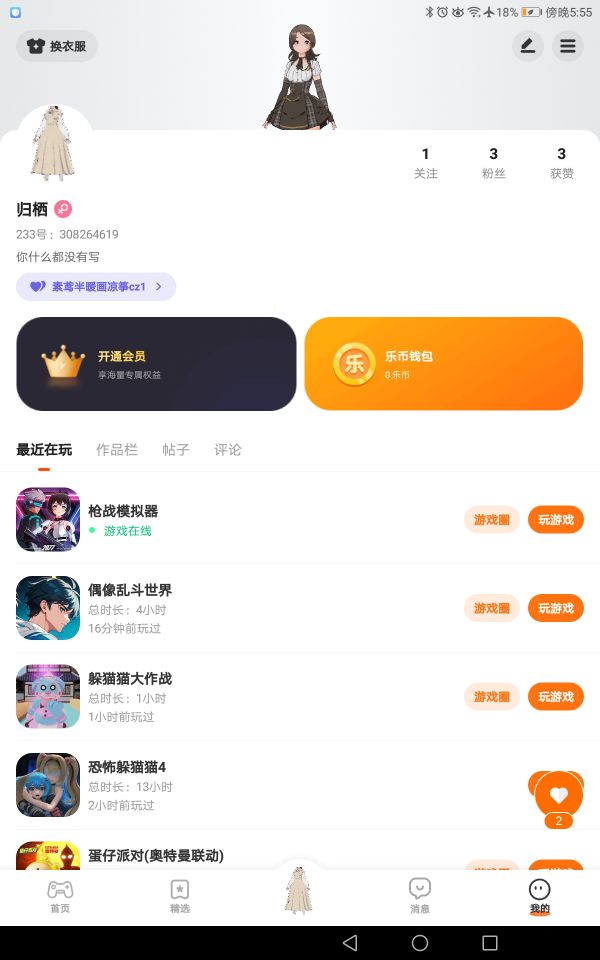Screen dimensions: 600x960
Task: Tap 玩游戏 for 偶像乱斗世界
Action: [556, 608]
